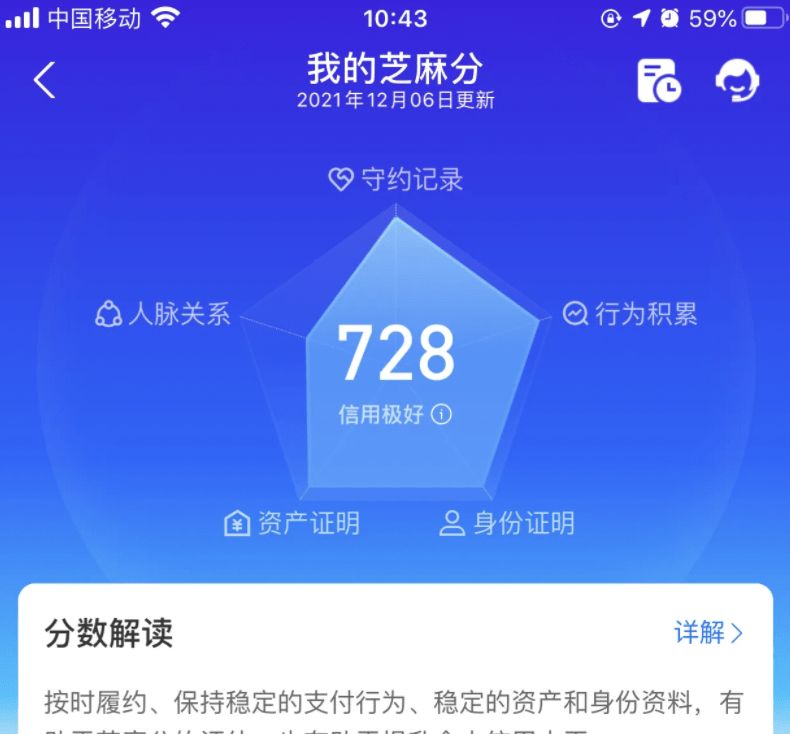Open 详解 for score interpretation

[709, 632]
